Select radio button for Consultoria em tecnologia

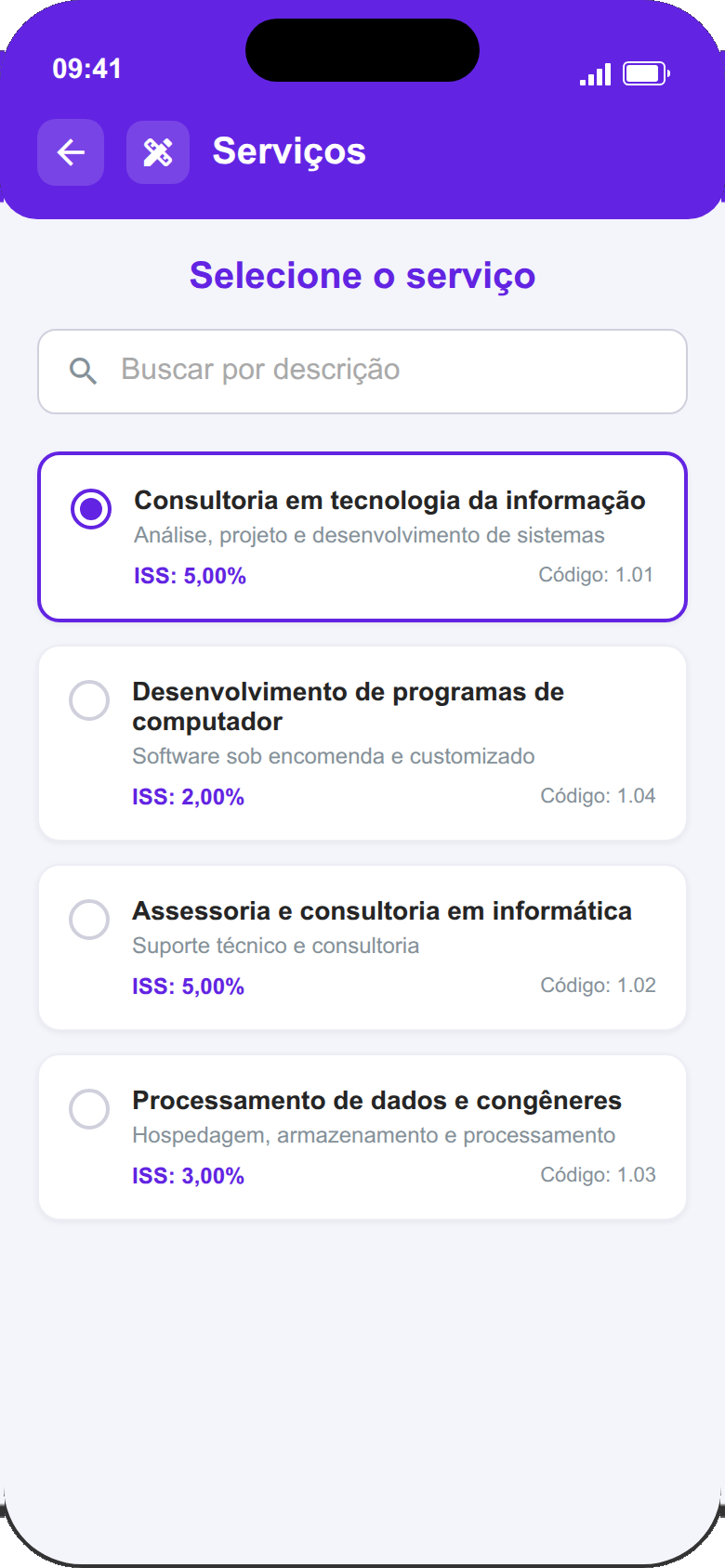click(x=90, y=507)
